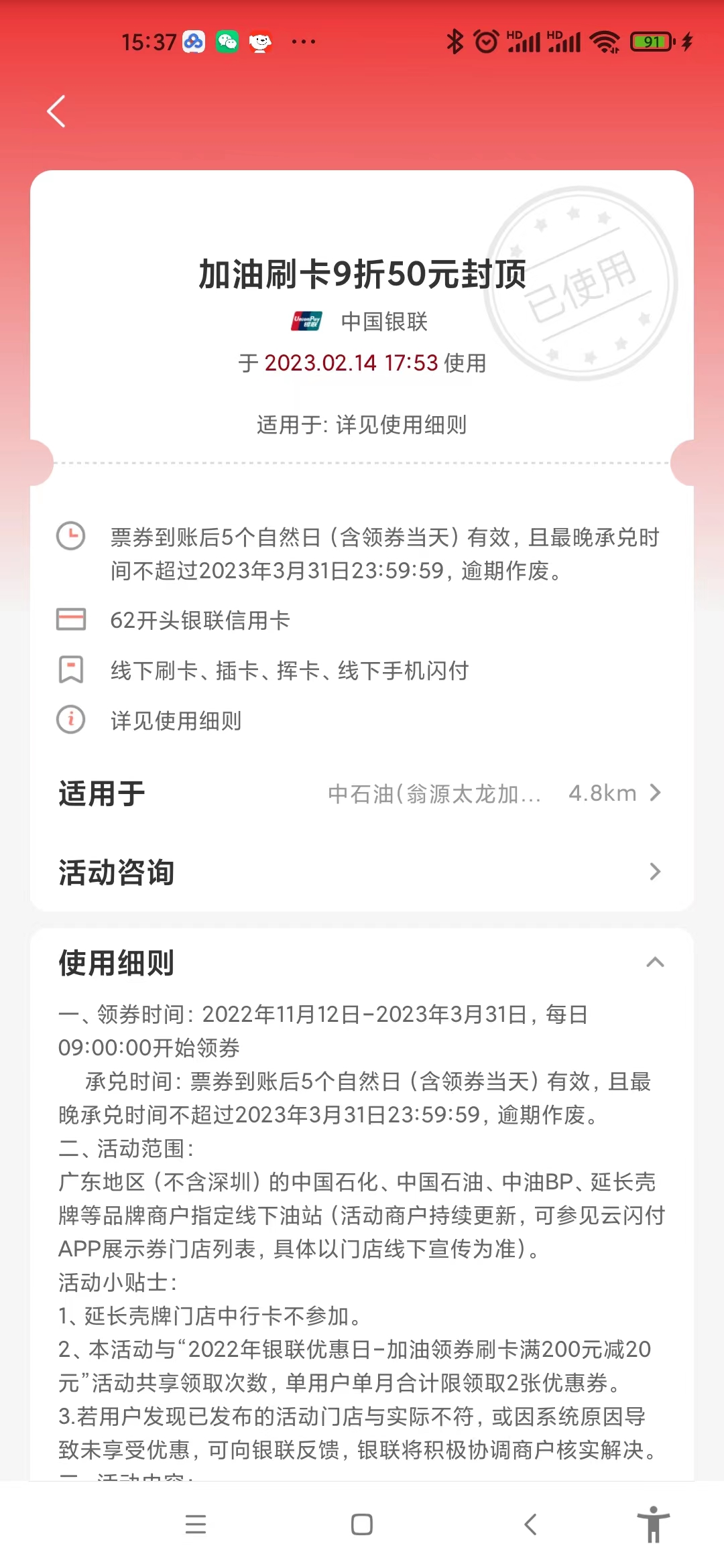Open the 活动咨询 activity inquiry row

point(362,872)
